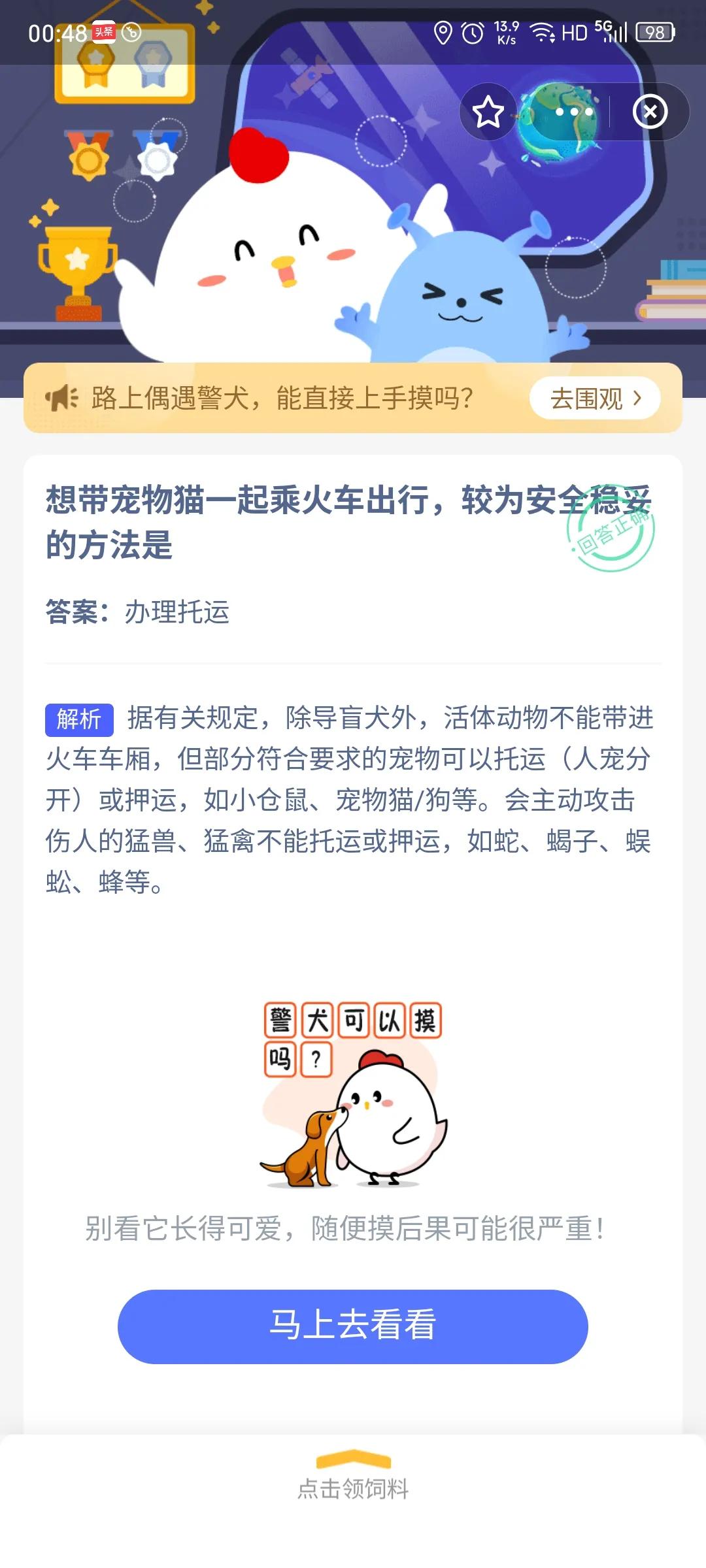Close the mini program

point(650,112)
